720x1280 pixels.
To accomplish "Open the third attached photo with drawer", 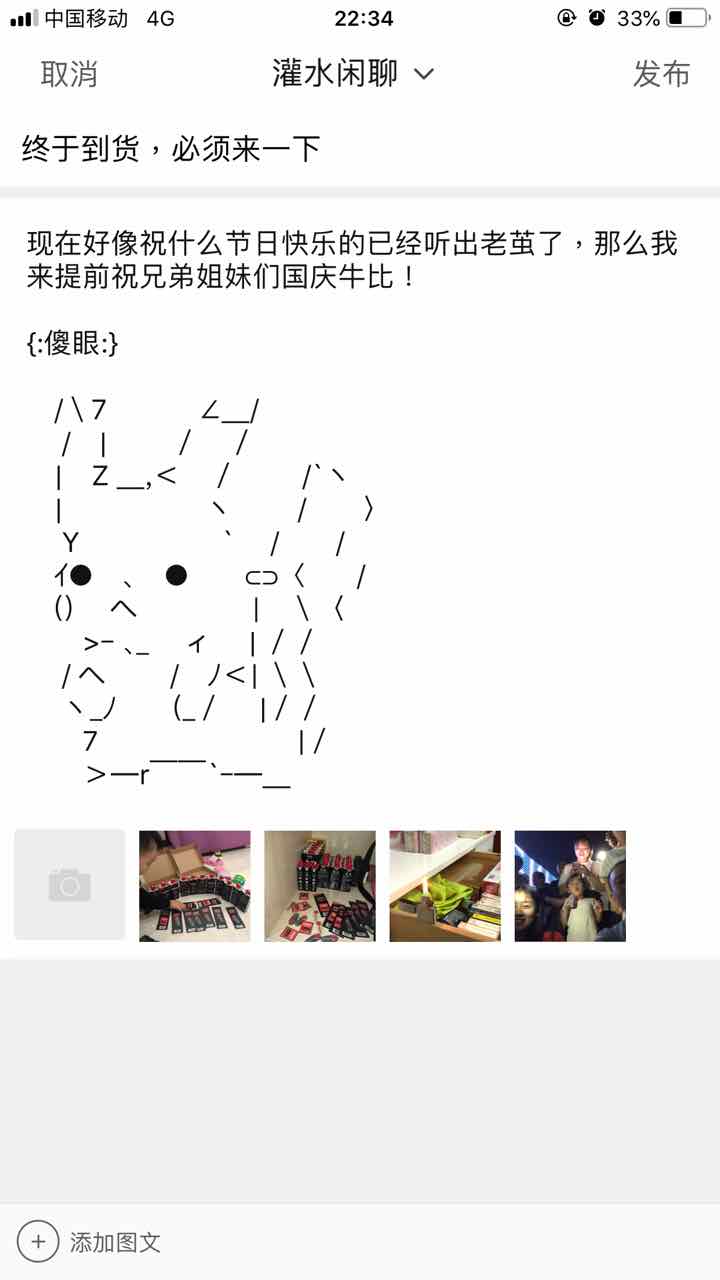I will (445, 886).
